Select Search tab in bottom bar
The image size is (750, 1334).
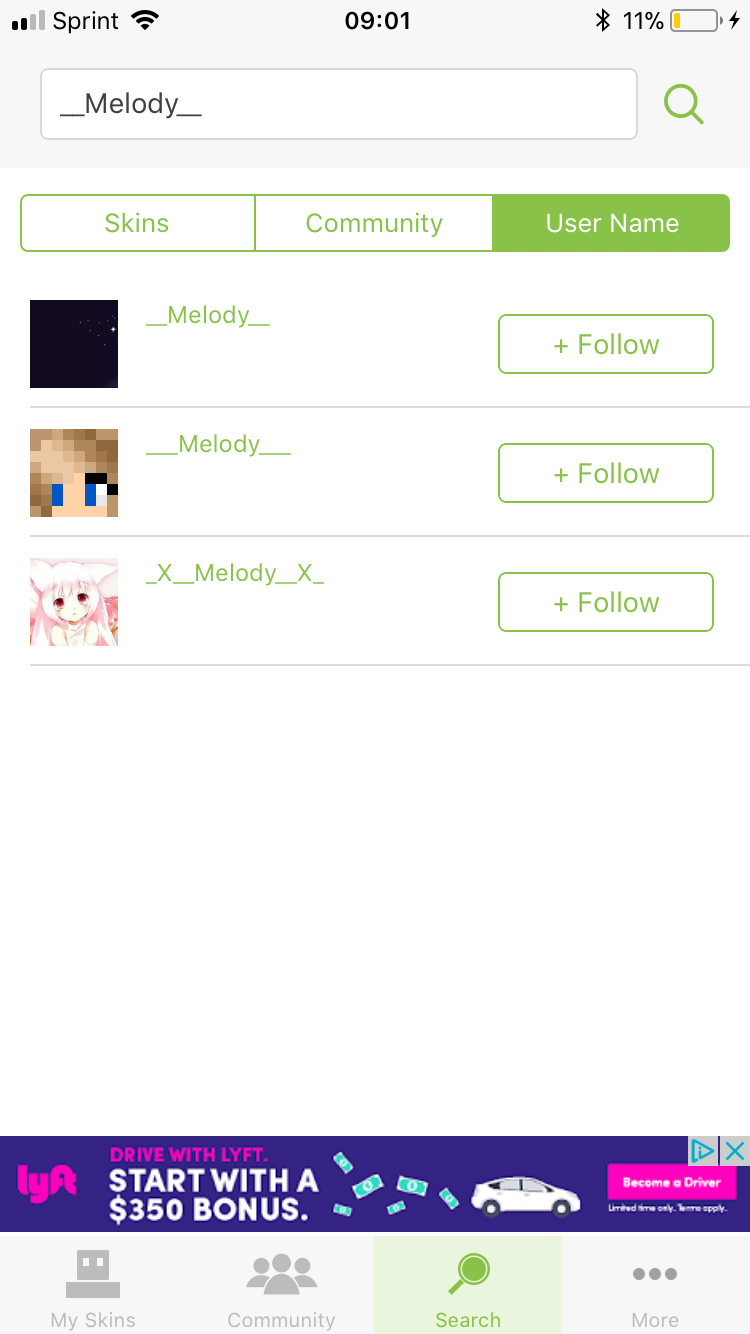point(468,1285)
